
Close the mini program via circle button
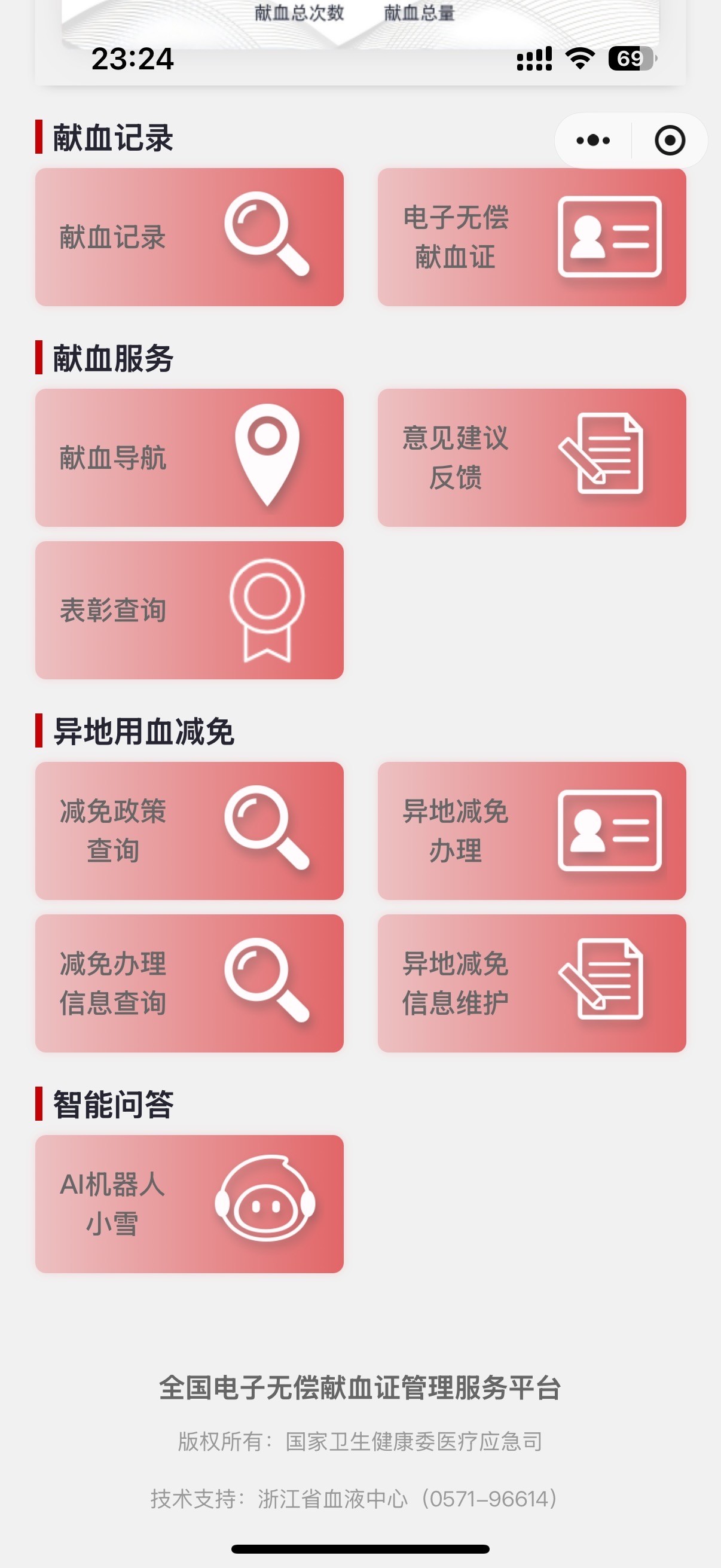670,141
